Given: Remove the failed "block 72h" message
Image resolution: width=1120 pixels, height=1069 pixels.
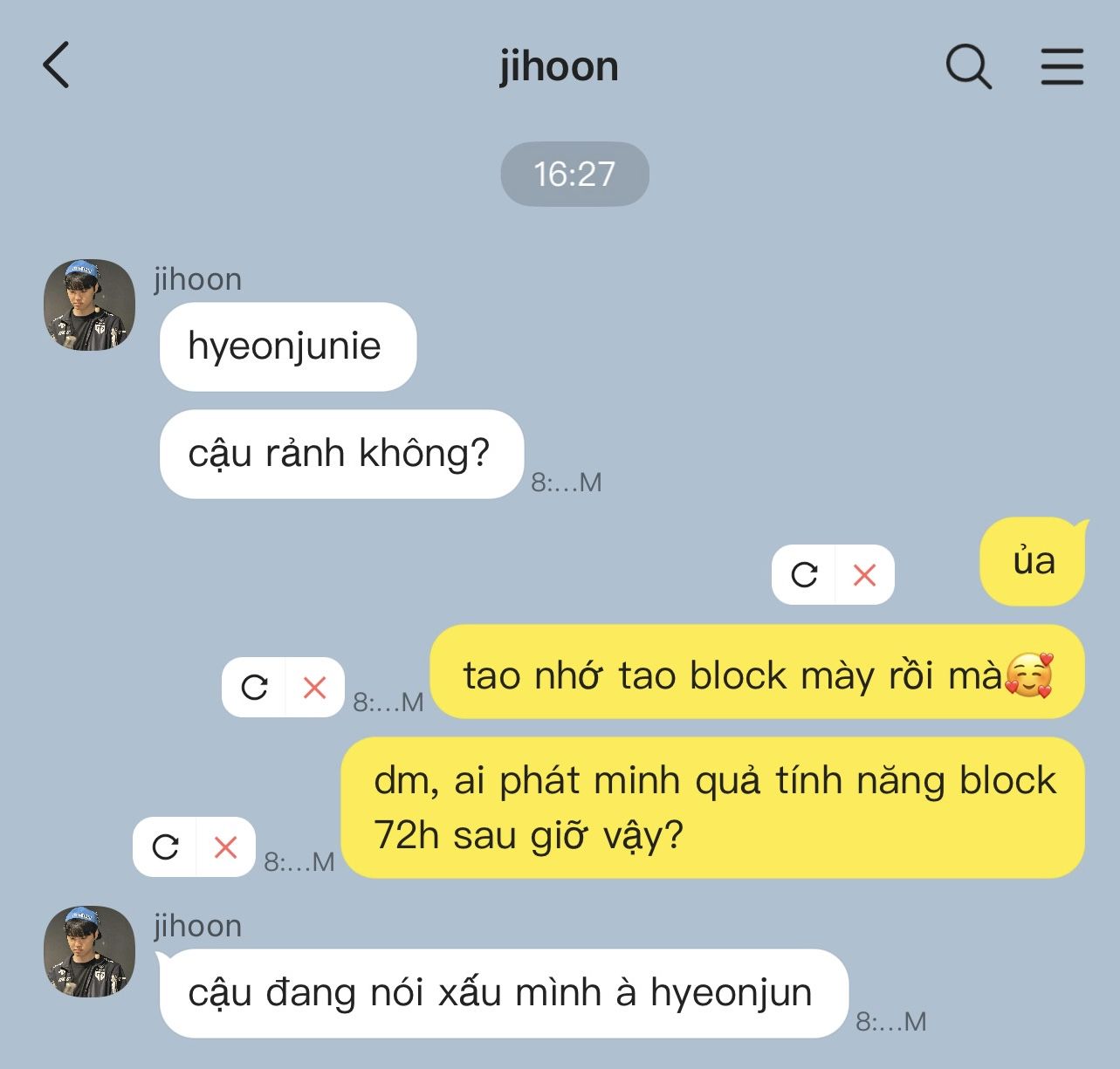Looking at the screenshot, I should [x=225, y=846].
